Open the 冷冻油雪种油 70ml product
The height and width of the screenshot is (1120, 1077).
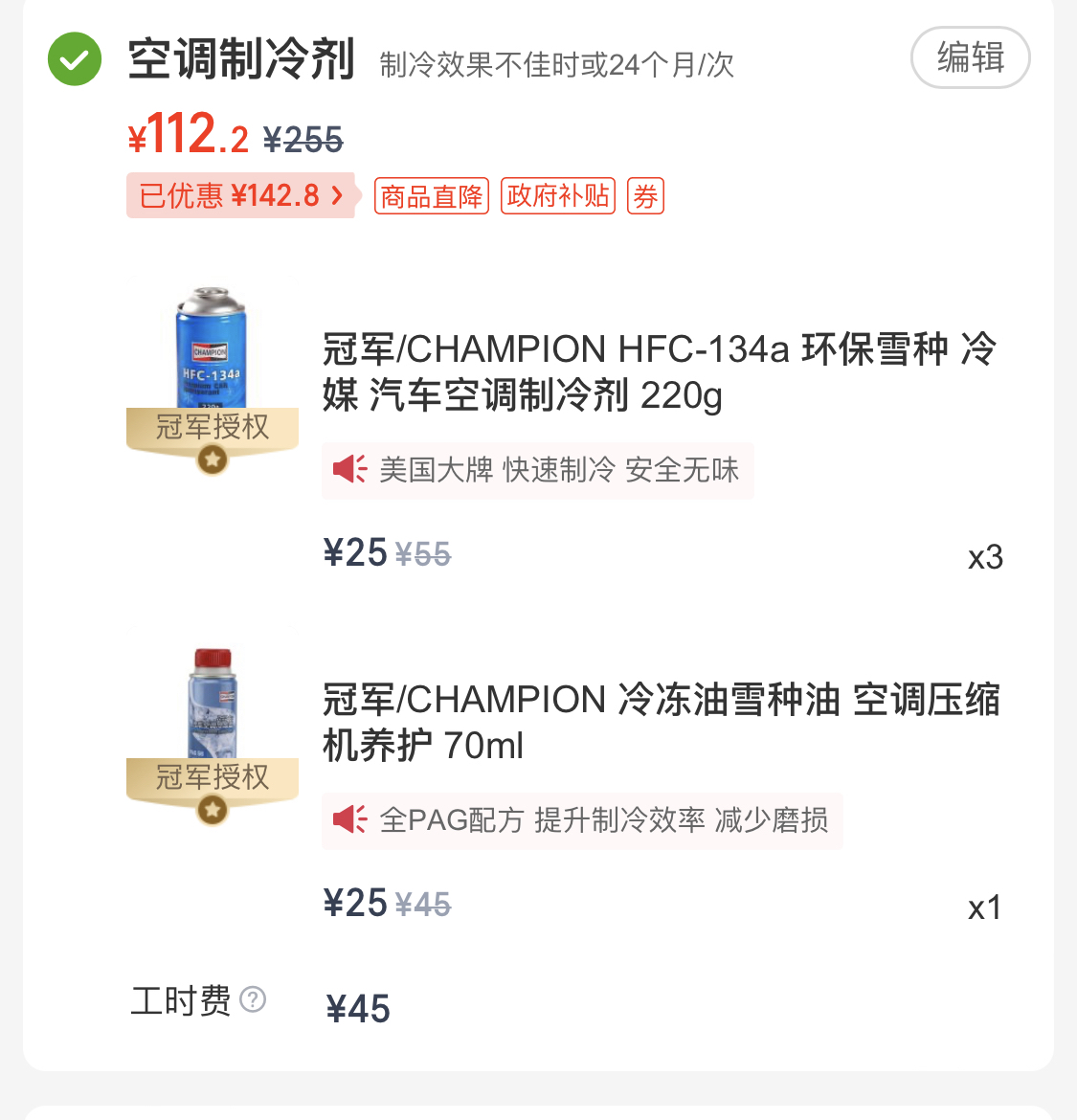pyautogui.click(x=661, y=722)
